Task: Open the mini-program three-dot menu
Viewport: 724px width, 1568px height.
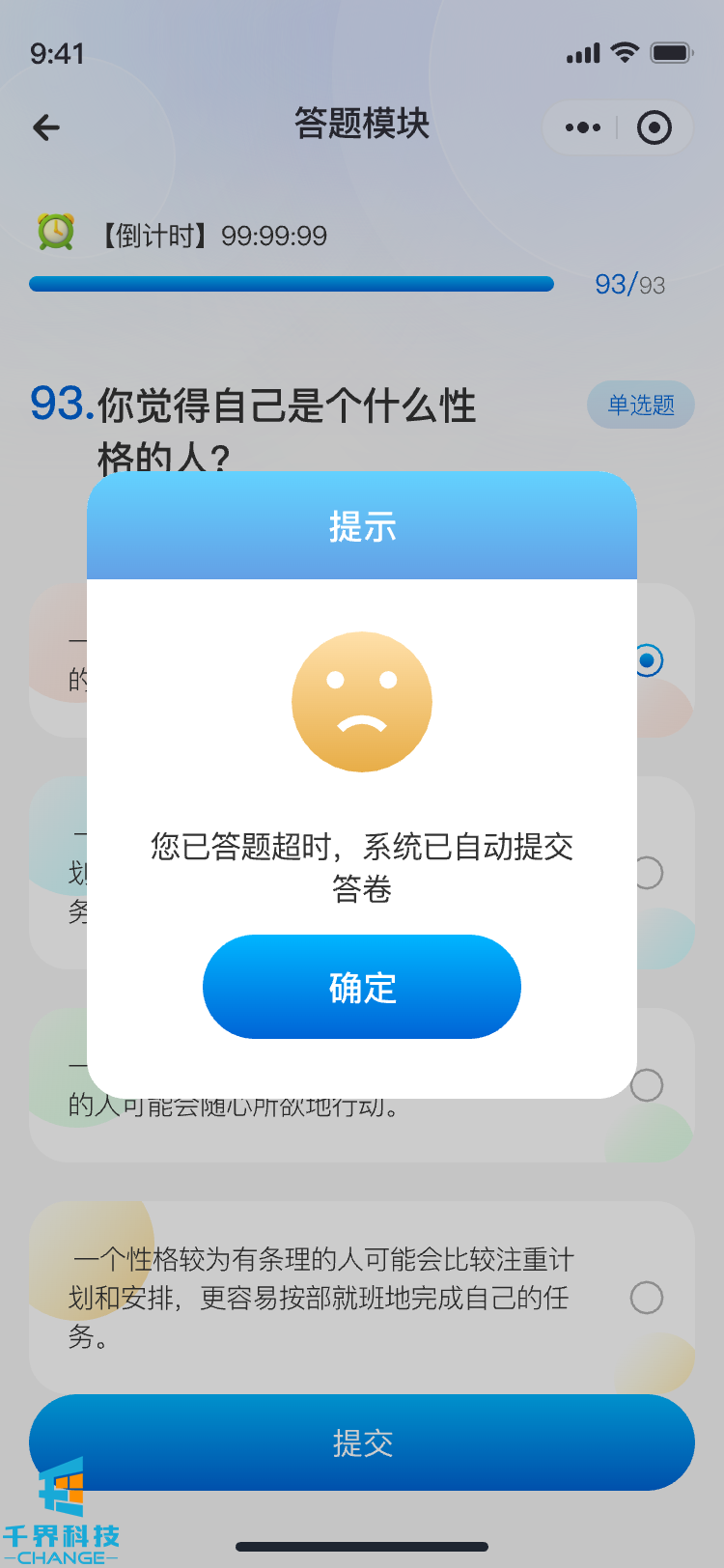Action: click(x=582, y=127)
